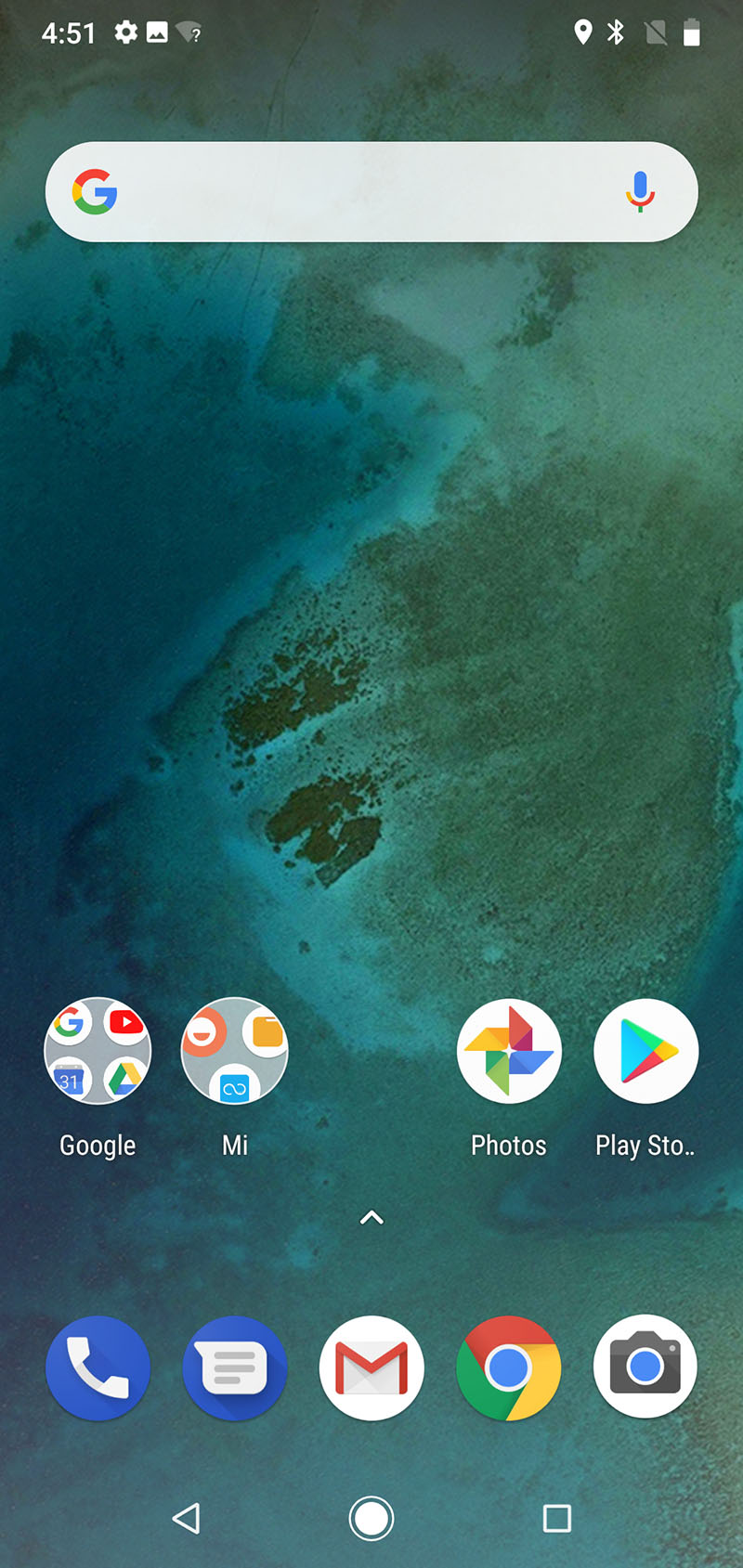Launch the Messages app
This screenshot has width=743, height=1568.
point(235,1367)
